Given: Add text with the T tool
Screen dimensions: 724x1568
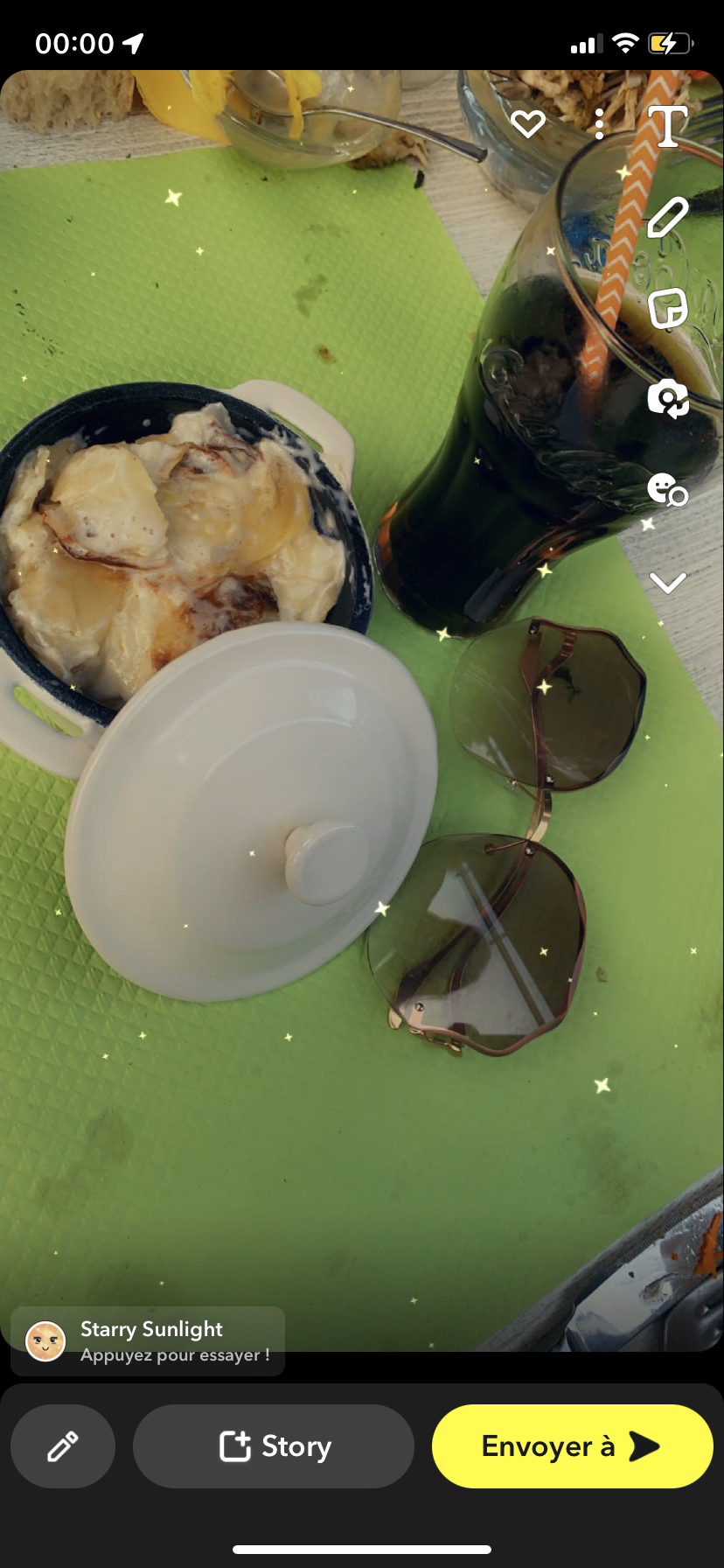Looking at the screenshot, I should [668, 125].
